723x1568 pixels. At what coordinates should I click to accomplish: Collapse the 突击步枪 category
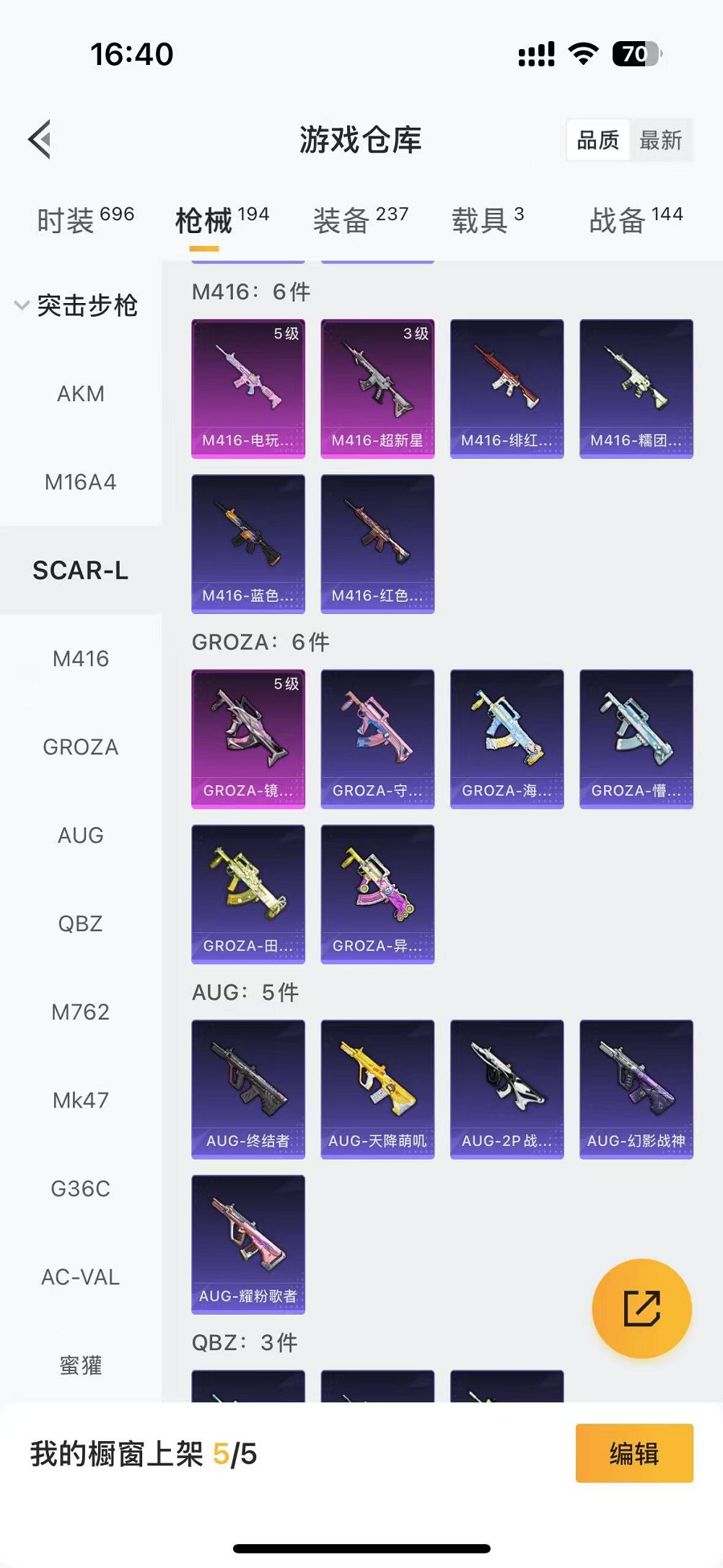tap(76, 305)
